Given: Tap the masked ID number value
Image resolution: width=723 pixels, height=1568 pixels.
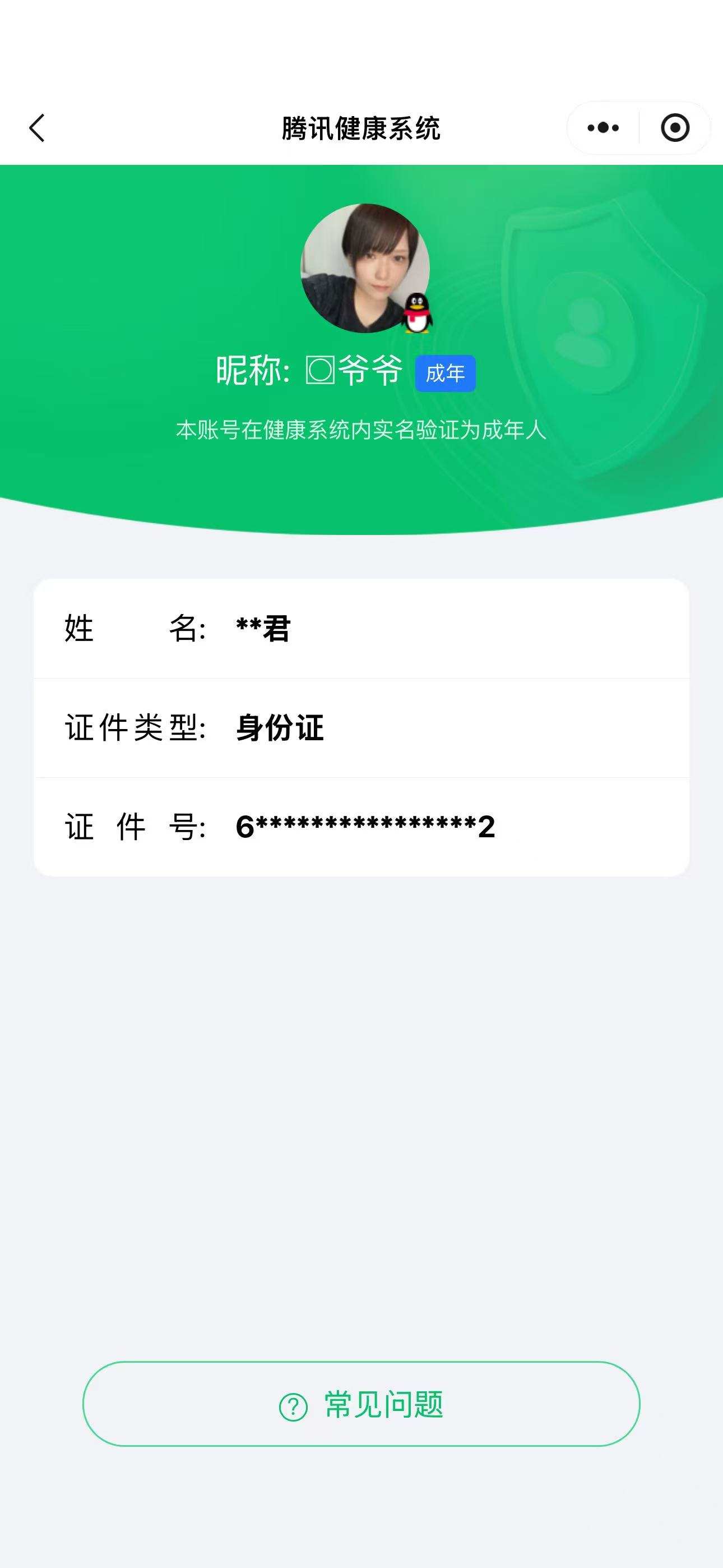Looking at the screenshot, I should click(365, 827).
